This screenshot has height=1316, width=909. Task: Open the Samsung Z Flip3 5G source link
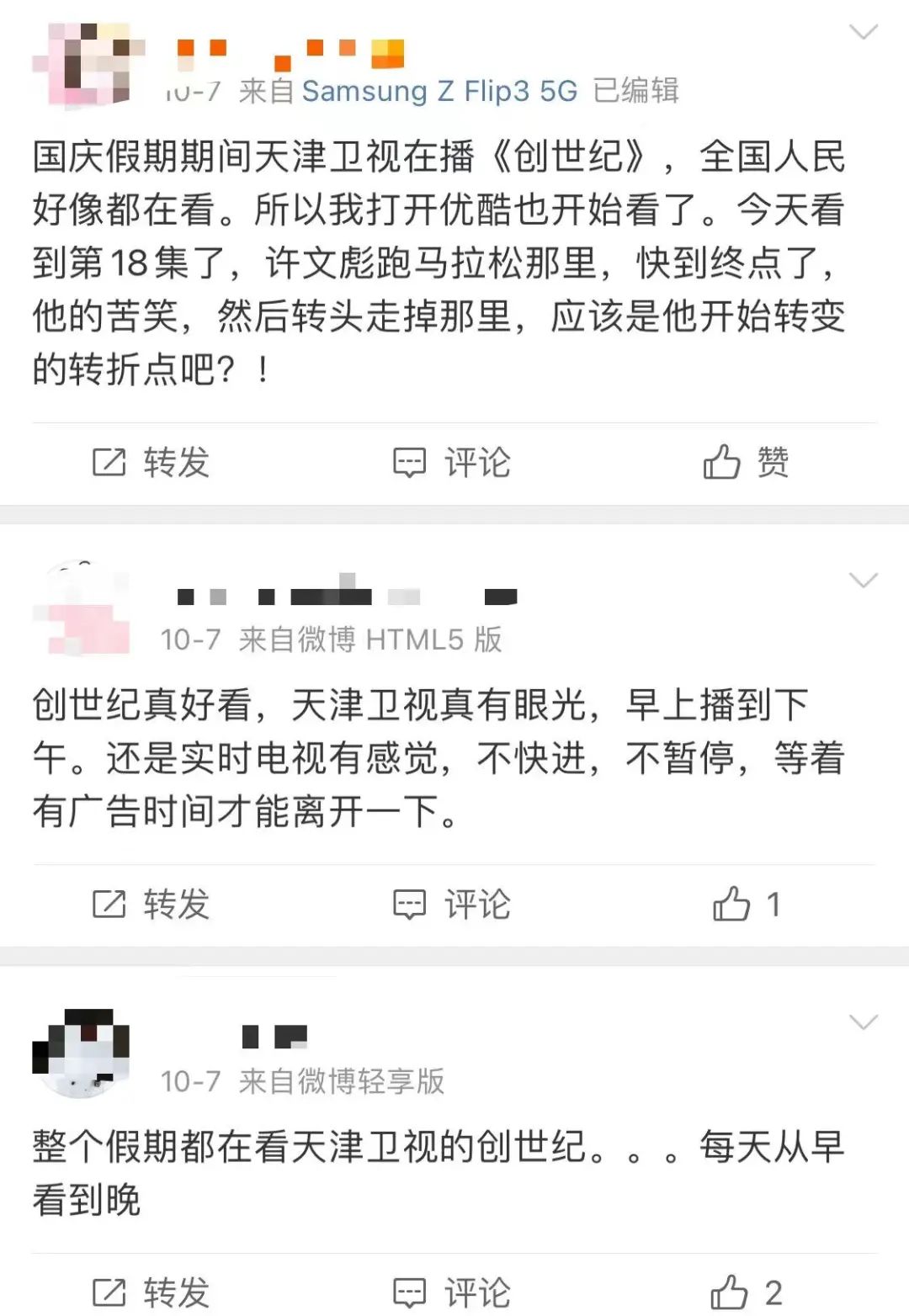point(439,90)
